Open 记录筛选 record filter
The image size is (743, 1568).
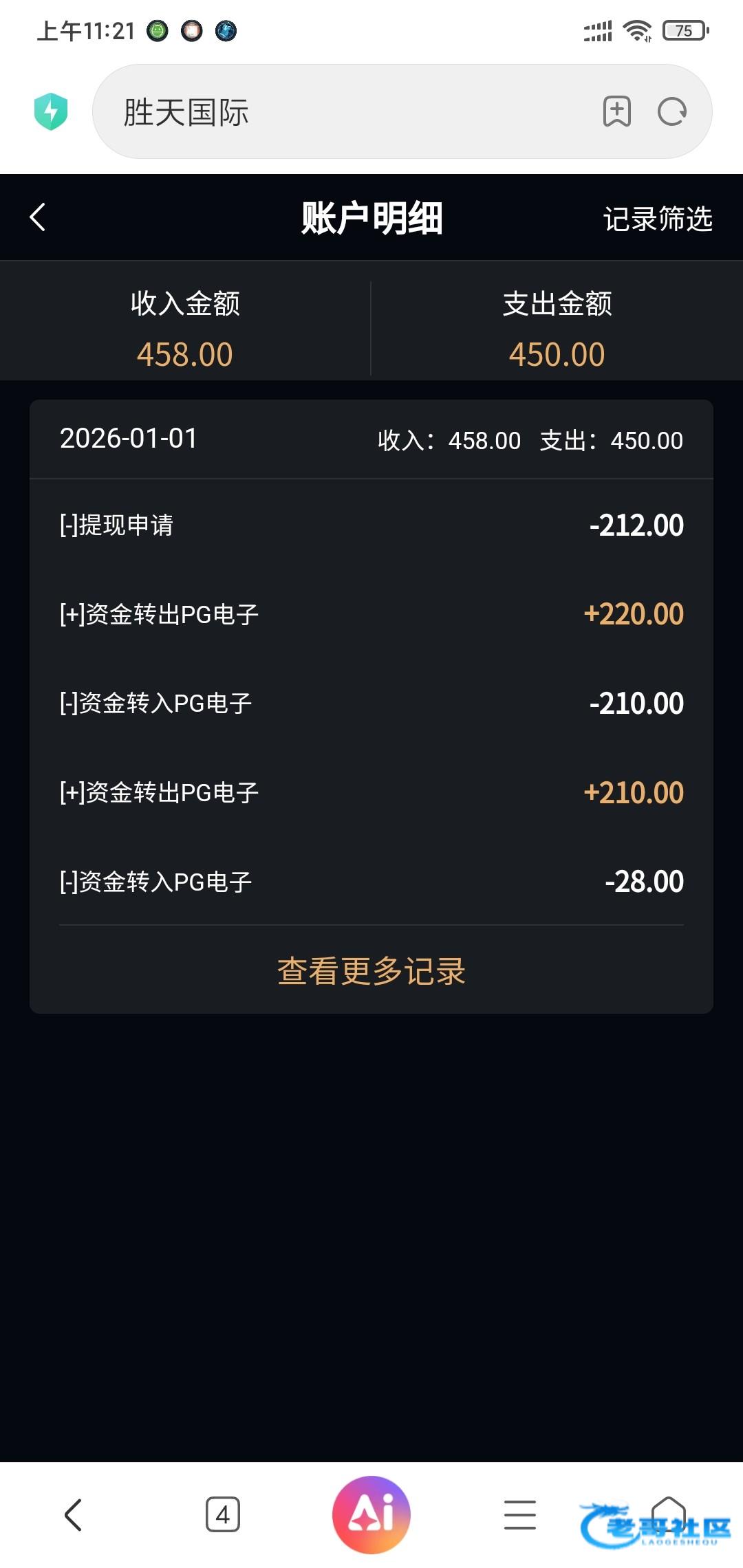coord(657,219)
